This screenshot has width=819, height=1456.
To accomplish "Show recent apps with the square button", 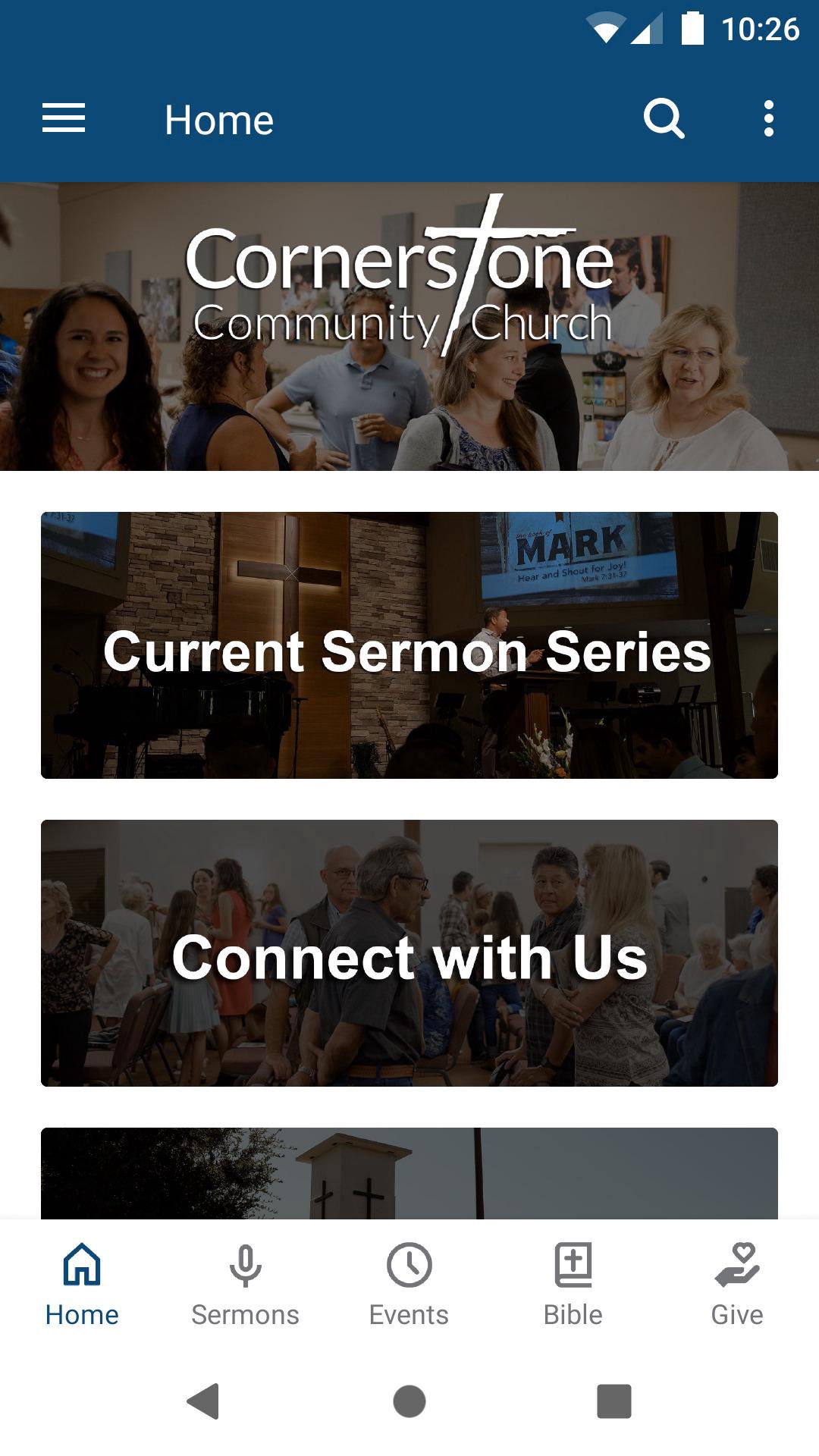I will click(x=614, y=1401).
